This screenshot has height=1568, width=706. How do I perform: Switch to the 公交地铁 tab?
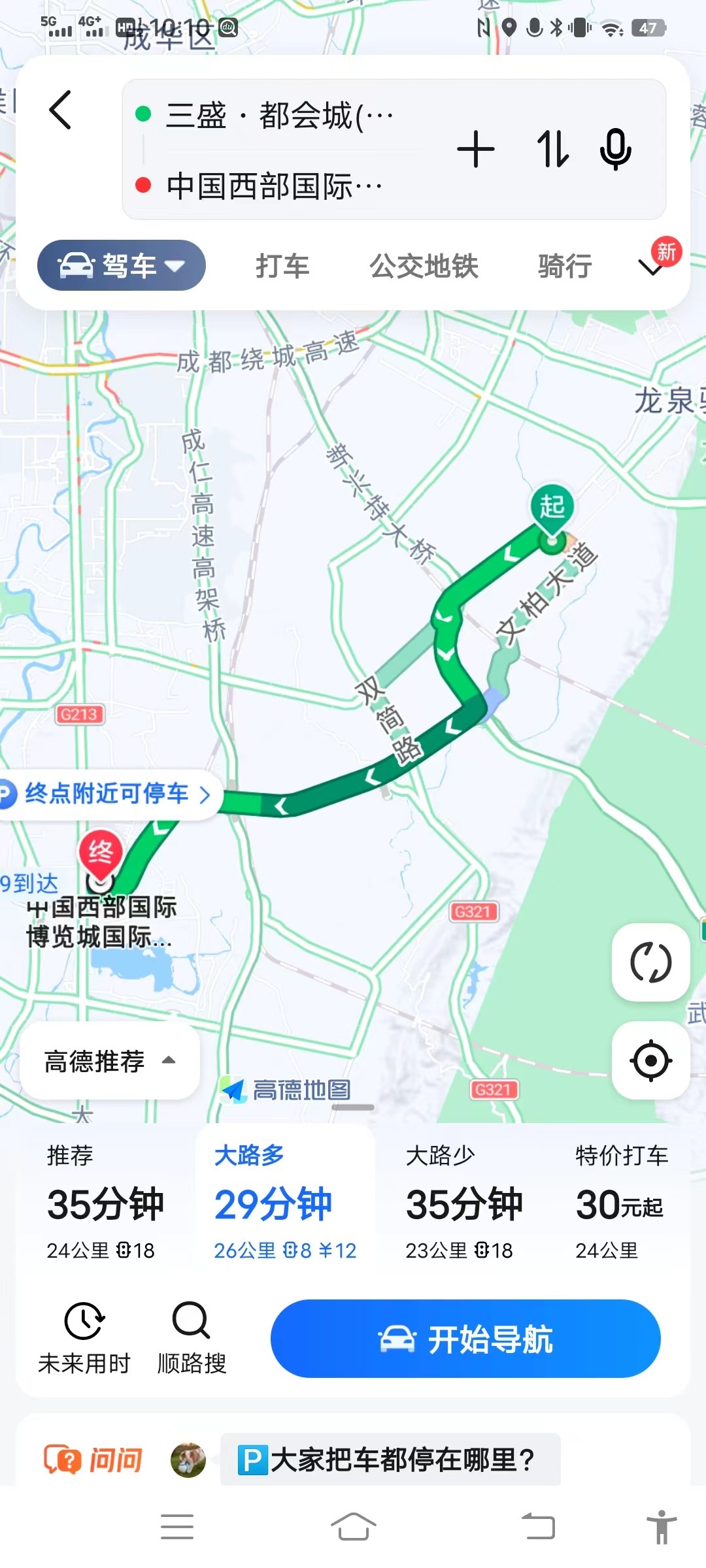(424, 266)
